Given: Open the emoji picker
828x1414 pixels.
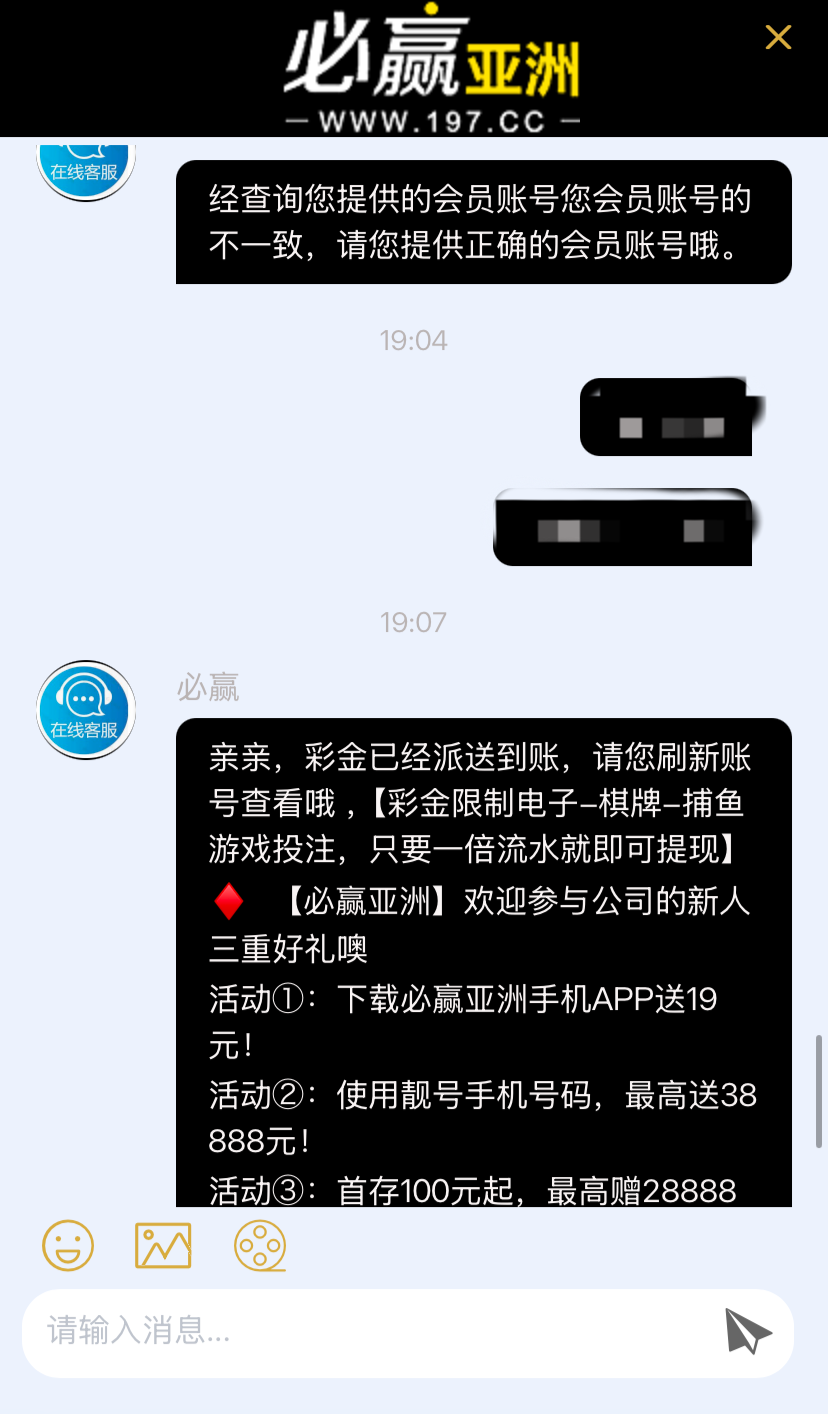Looking at the screenshot, I should (68, 1246).
